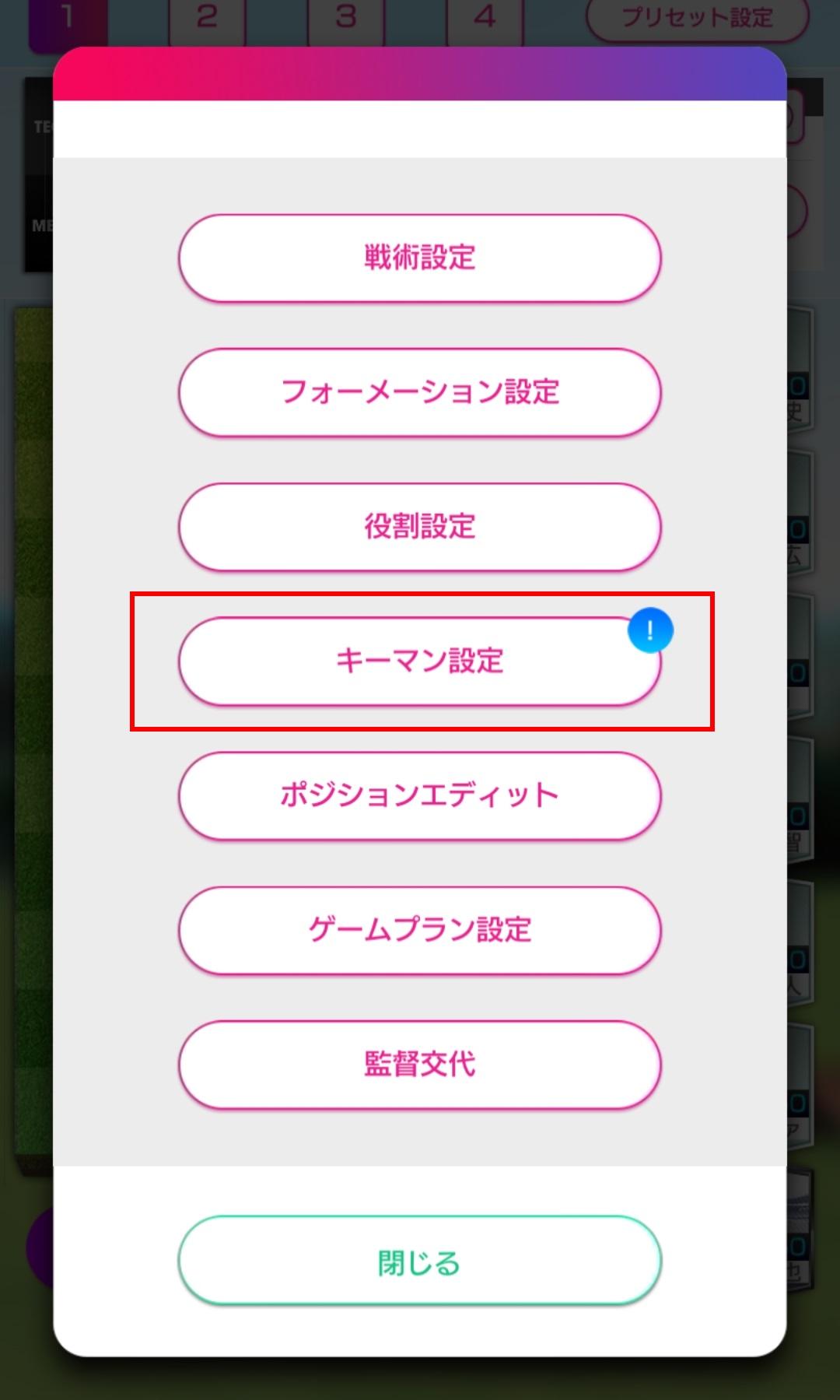Choose 監督交代 to change manager
Screen dimensions: 840x1400
pos(419,1065)
